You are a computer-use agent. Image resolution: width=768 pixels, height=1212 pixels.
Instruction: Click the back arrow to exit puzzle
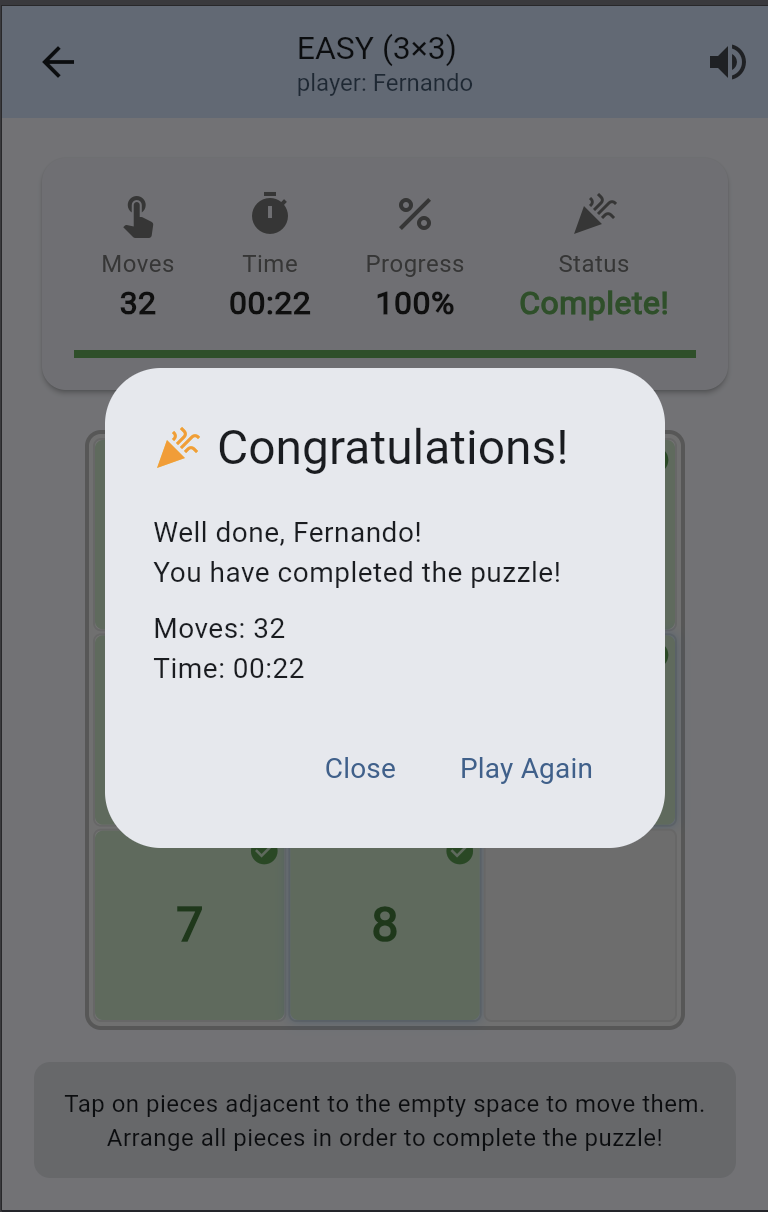click(57, 61)
